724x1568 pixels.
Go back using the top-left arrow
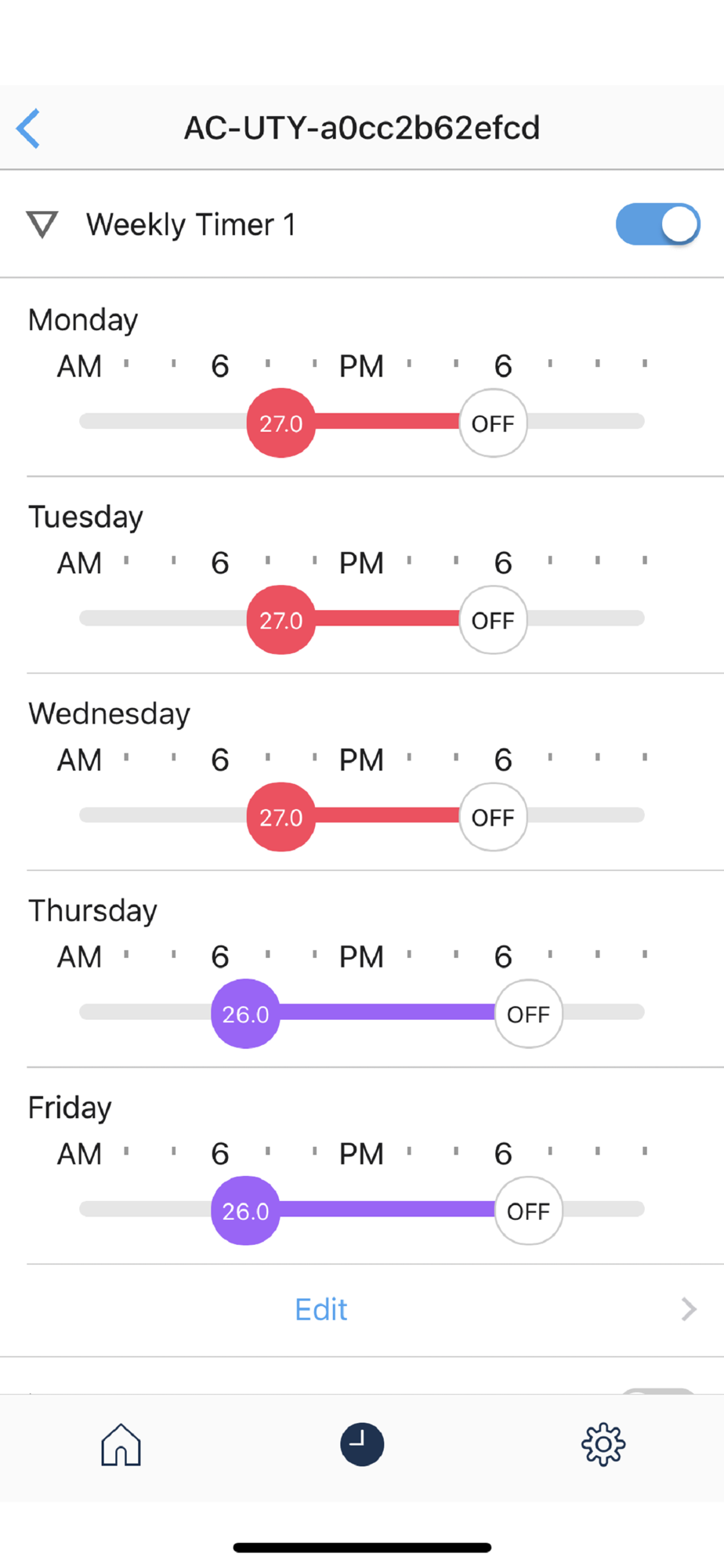click(28, 129)
